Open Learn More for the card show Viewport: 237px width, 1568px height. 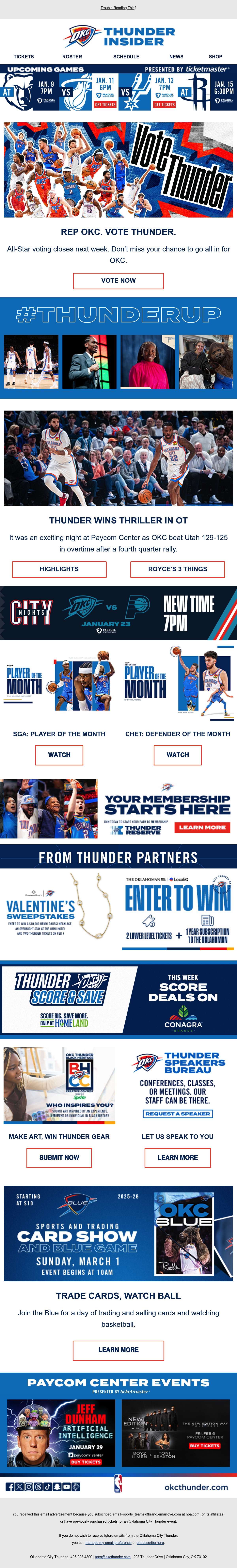click(x=118, y=1349)
